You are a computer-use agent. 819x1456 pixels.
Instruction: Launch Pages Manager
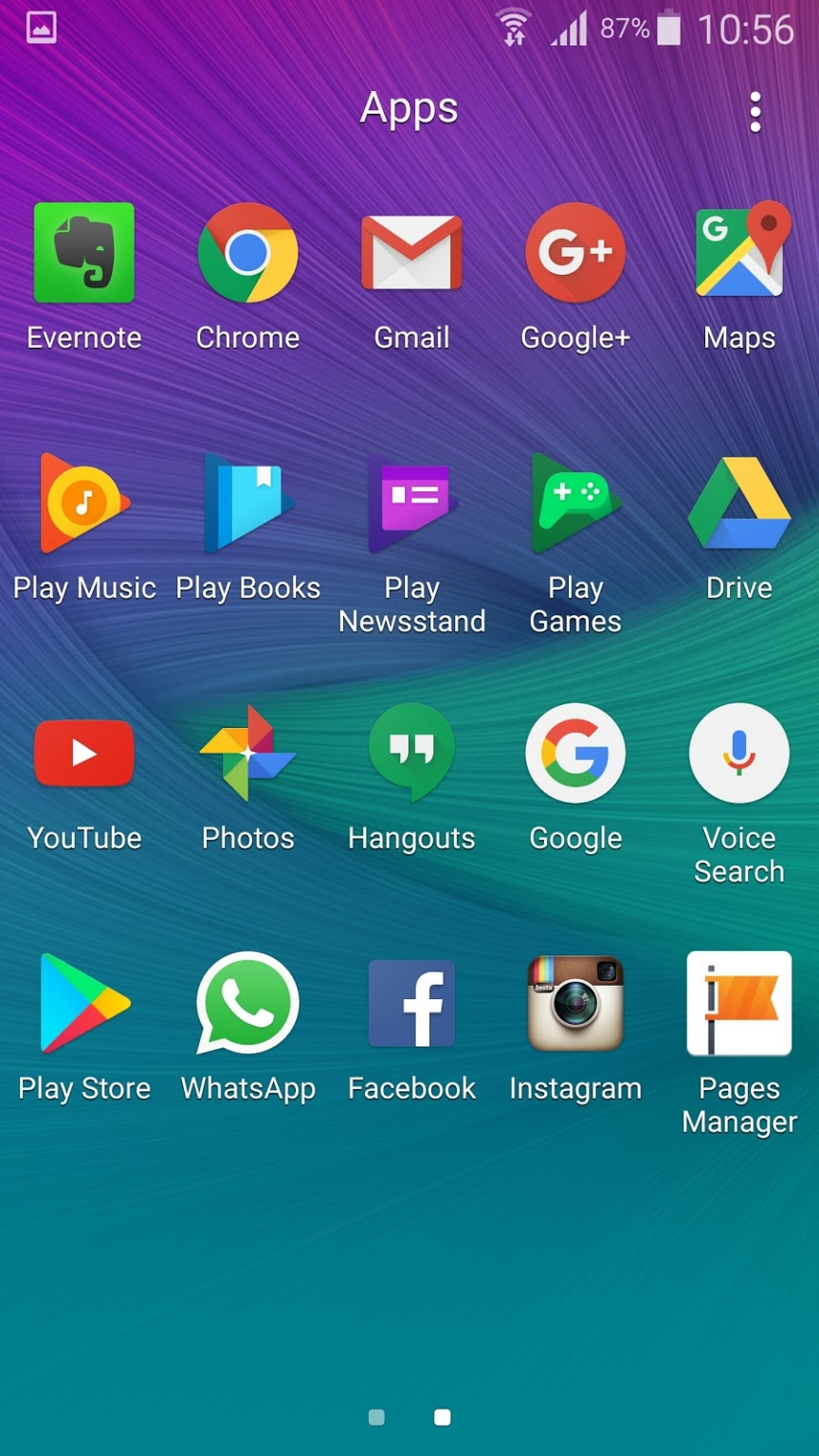(x=739, y=1004)
